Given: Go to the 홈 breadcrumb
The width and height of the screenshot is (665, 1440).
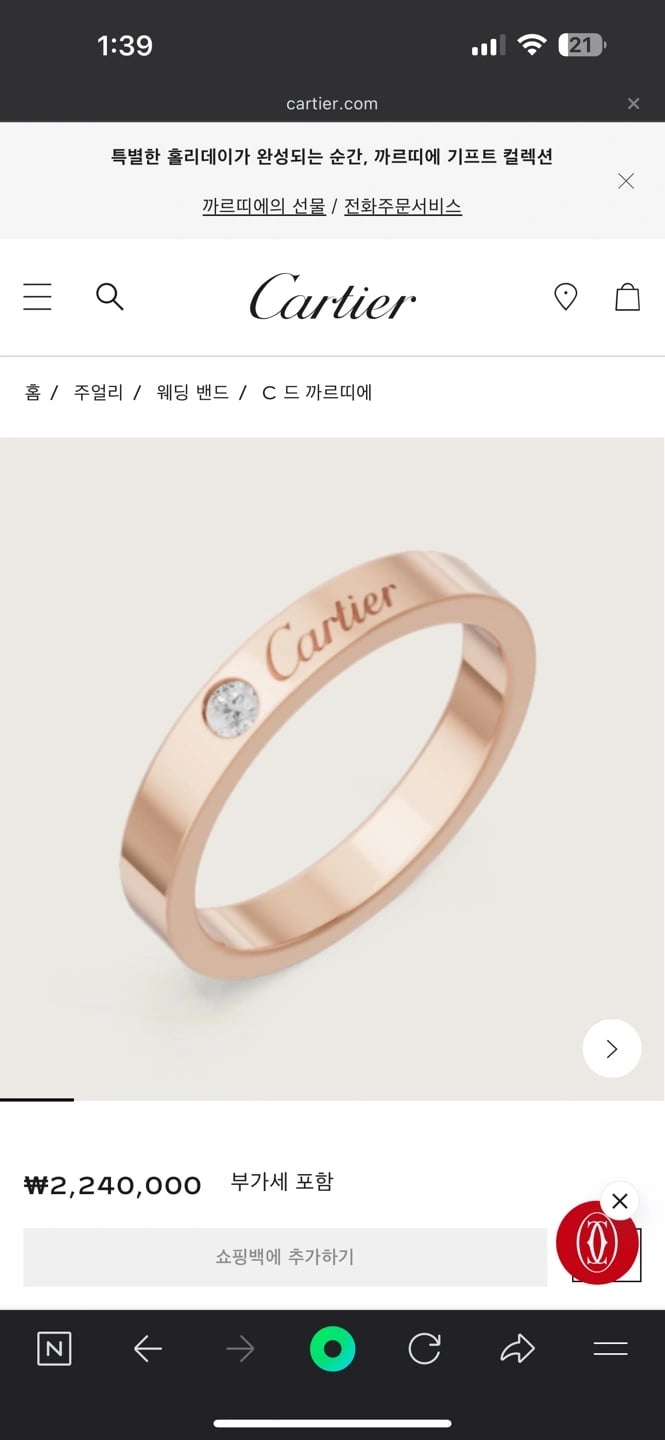Looking at the screenshot, I should point(33,393).
